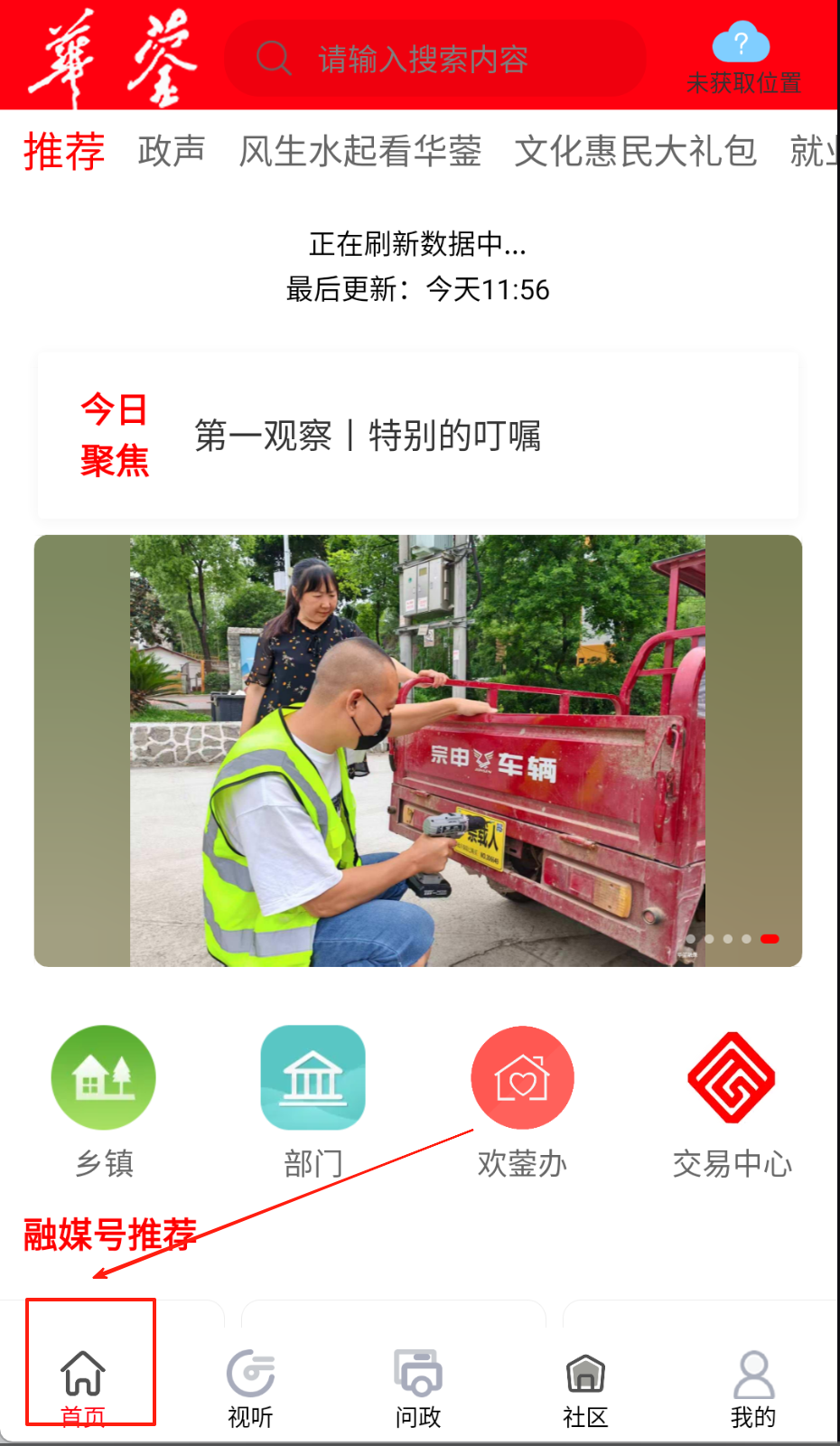Select the 推荐 tab
The width and height of the screenshot is (840, 1446).
(64, 151)
